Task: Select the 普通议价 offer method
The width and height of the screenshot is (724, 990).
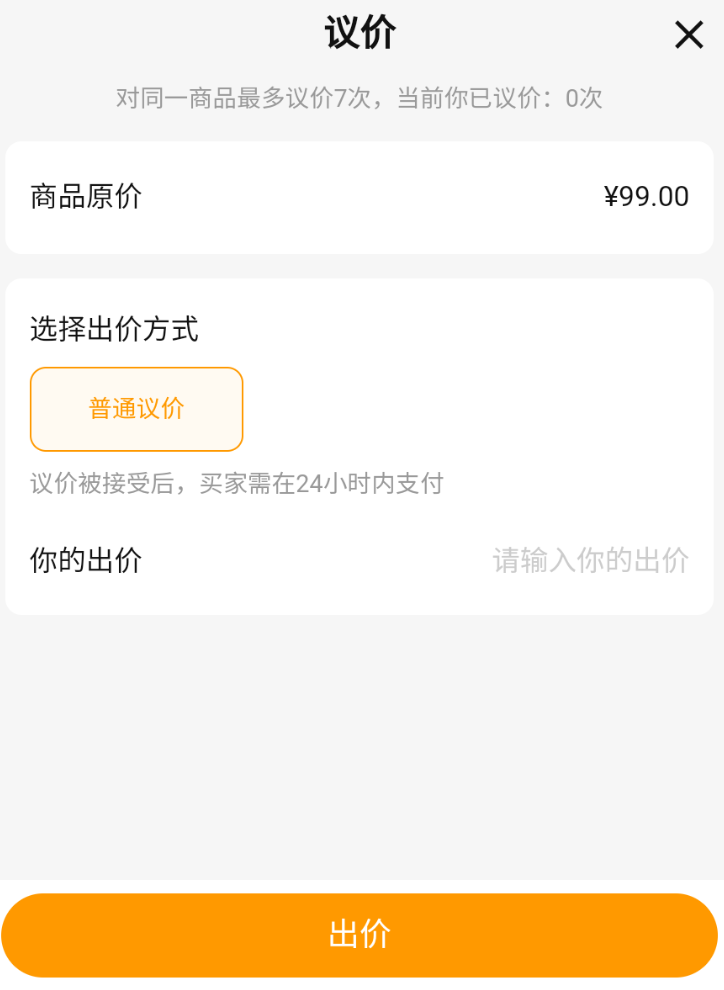Action: [x=137, y=409]
